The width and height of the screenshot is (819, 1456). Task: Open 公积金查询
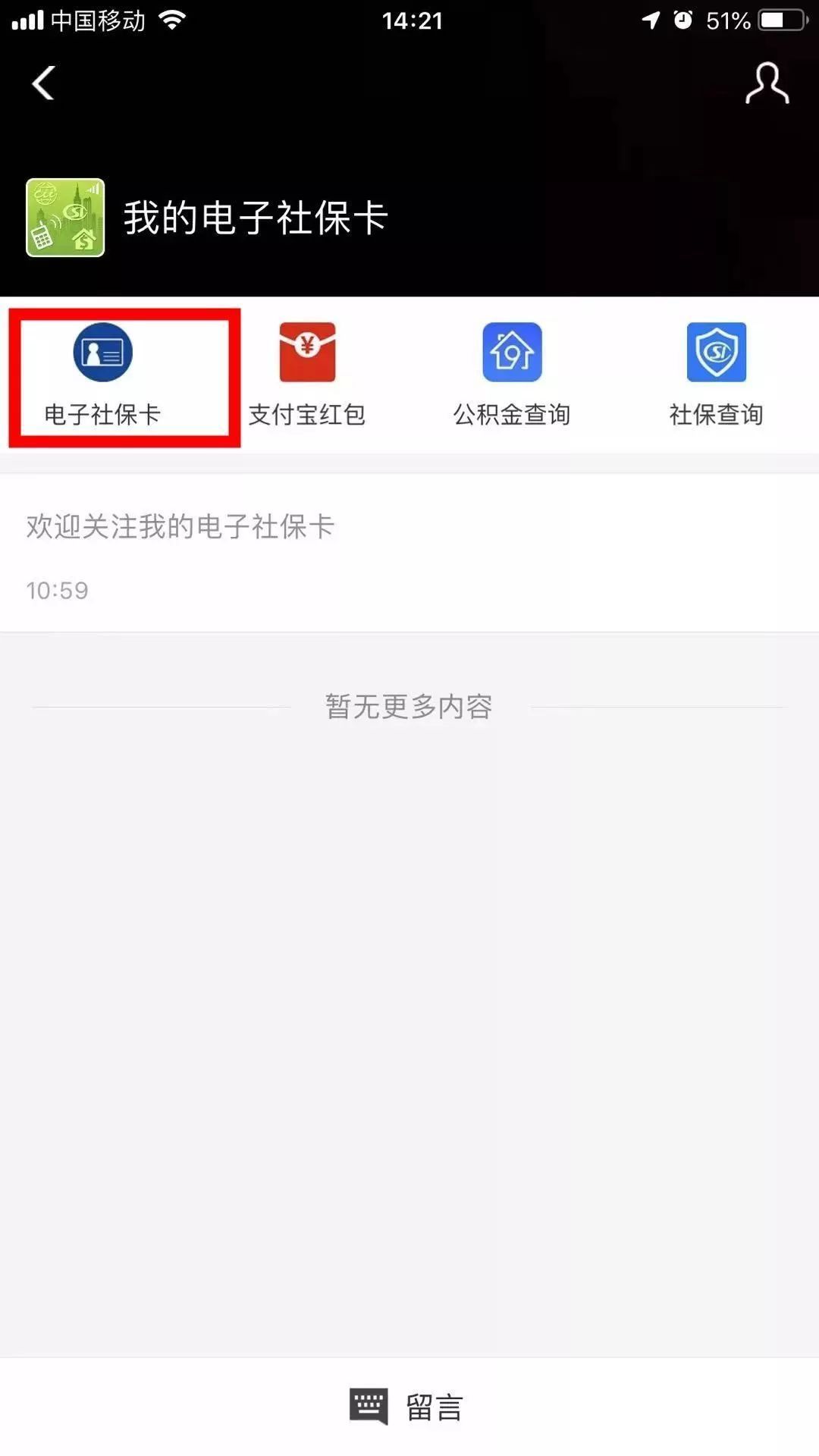(512, 374)
